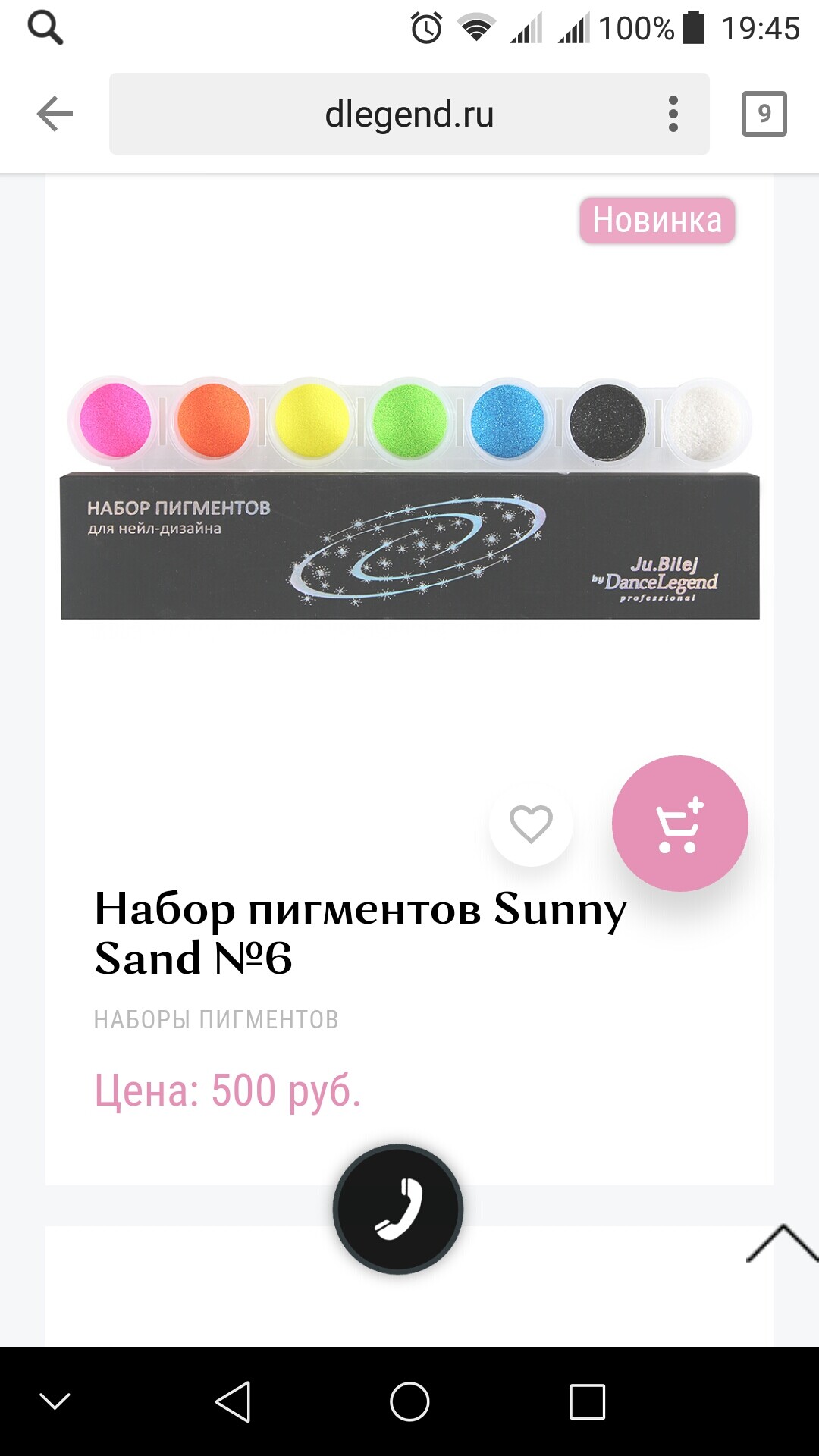Add pigment set to shopping cart
819x1456 pixels.
click(679, 824)
